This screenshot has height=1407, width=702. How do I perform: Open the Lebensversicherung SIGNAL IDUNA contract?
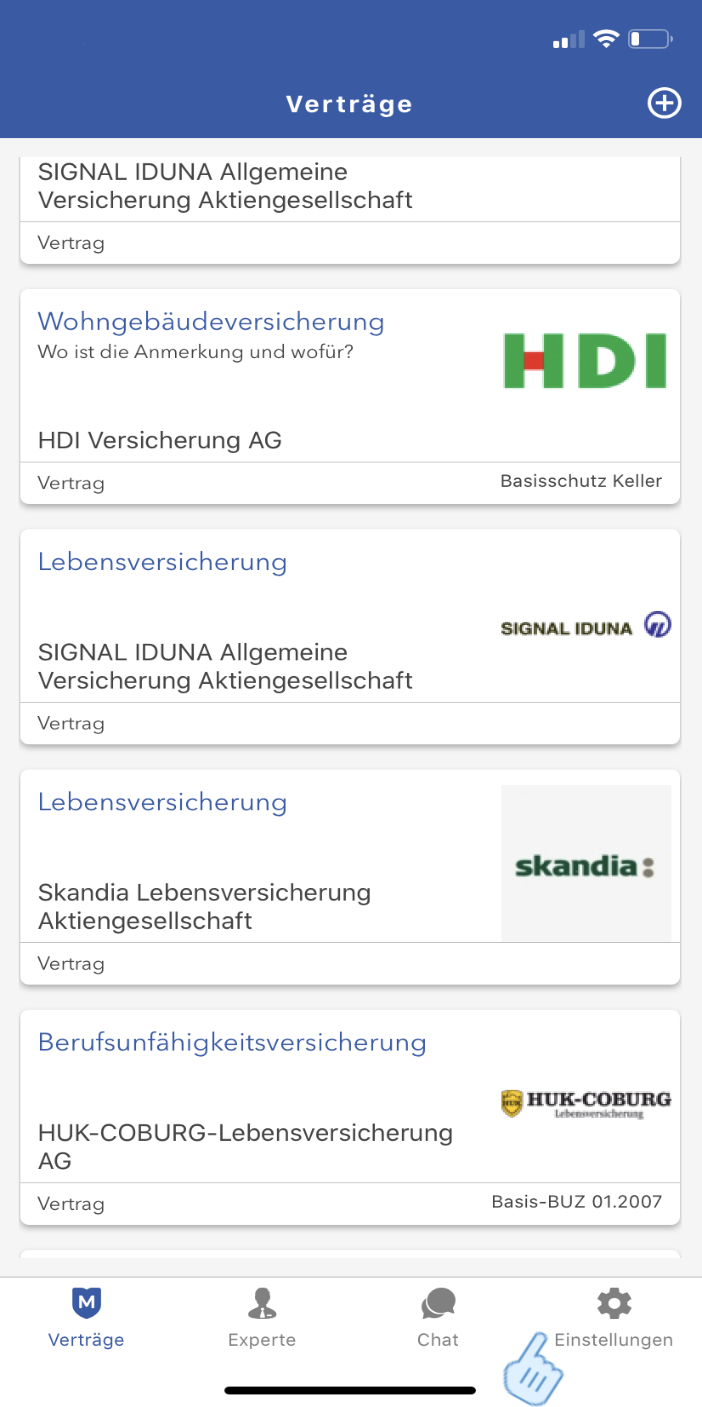click(350, 636)
